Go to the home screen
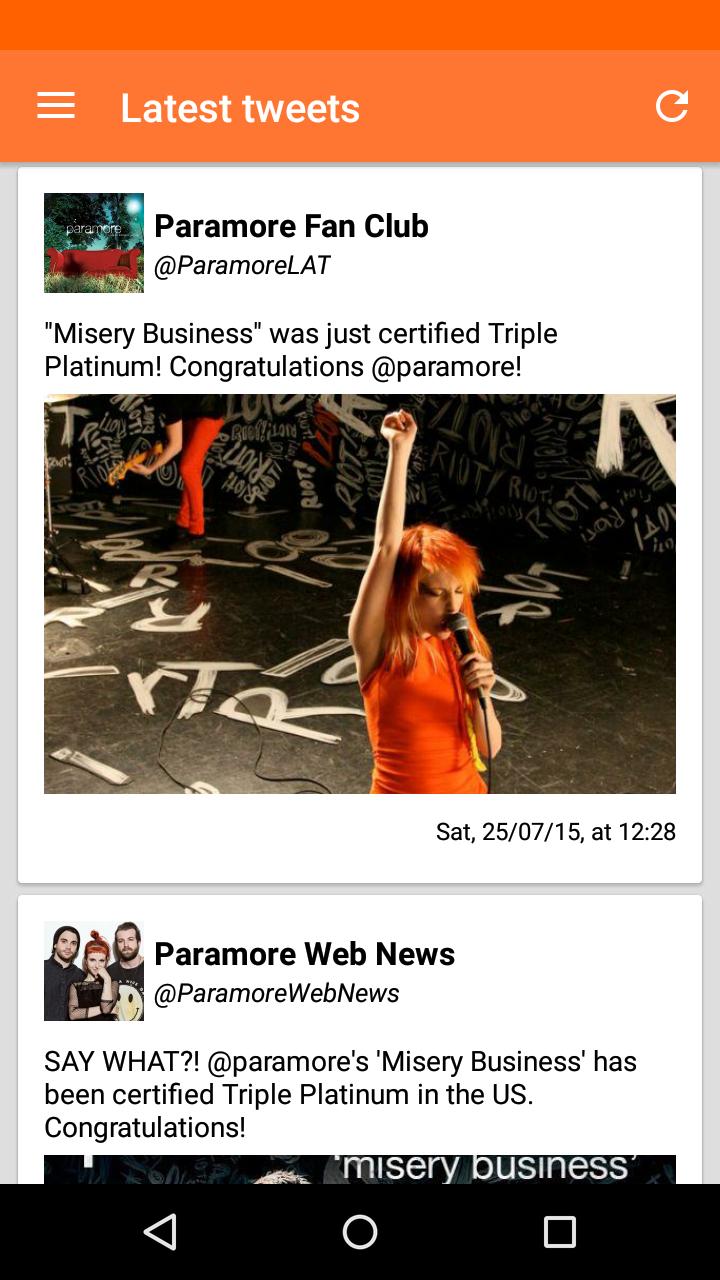The height and width of the screenshot is (1280, 720). coord(360,1232)
